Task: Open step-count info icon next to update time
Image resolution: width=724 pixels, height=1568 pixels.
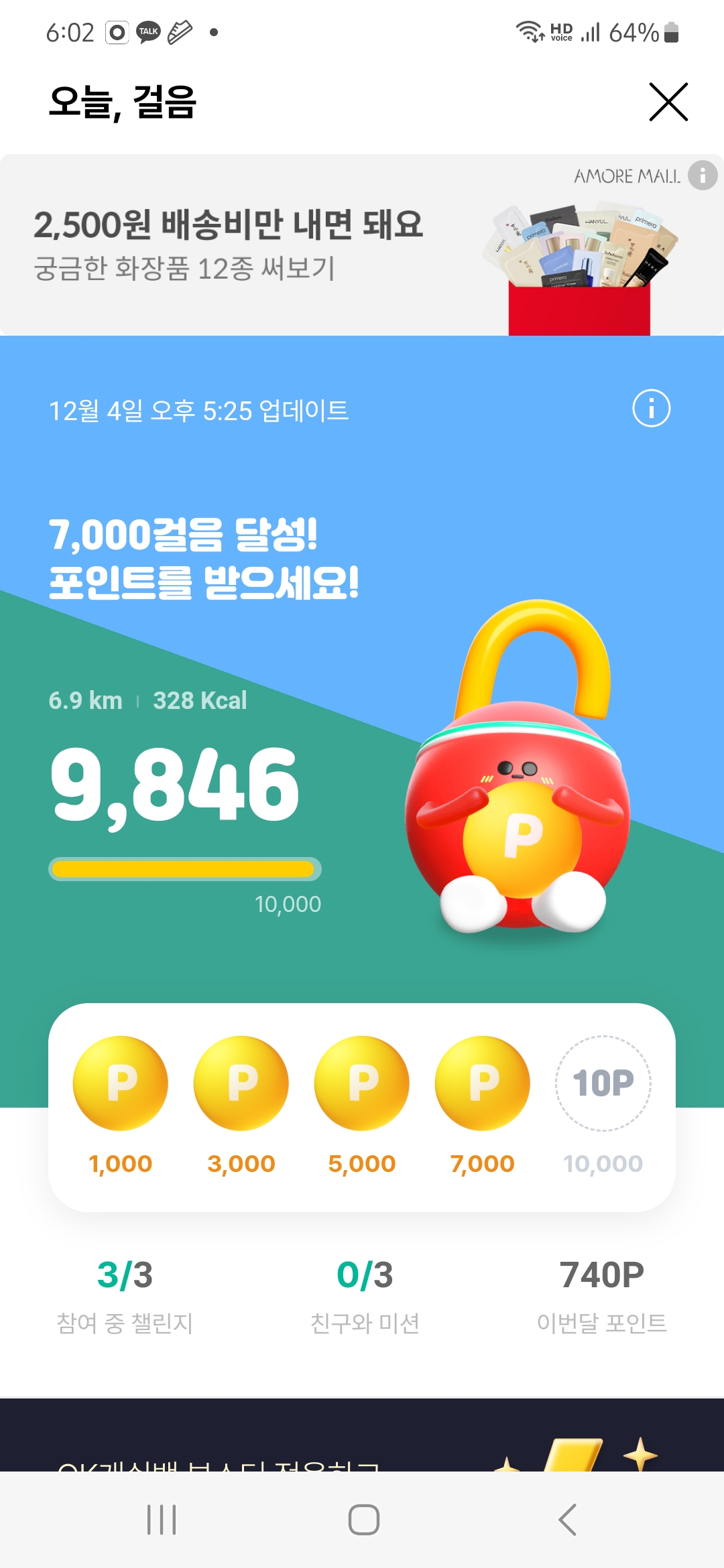Action: [651, 408]
